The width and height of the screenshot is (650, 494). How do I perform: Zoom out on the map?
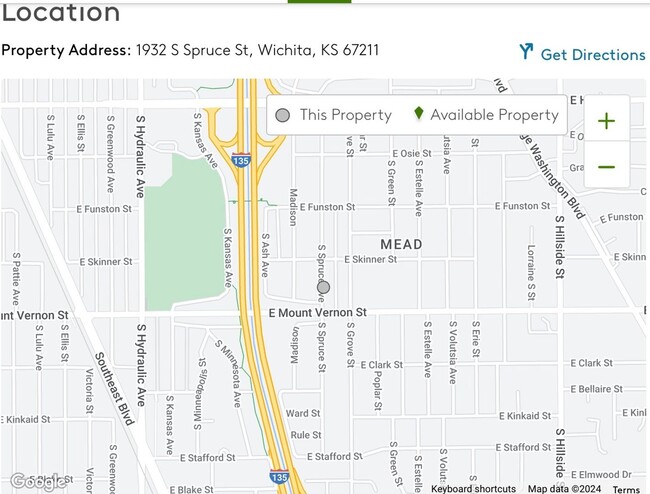click(x=606, y=166)
